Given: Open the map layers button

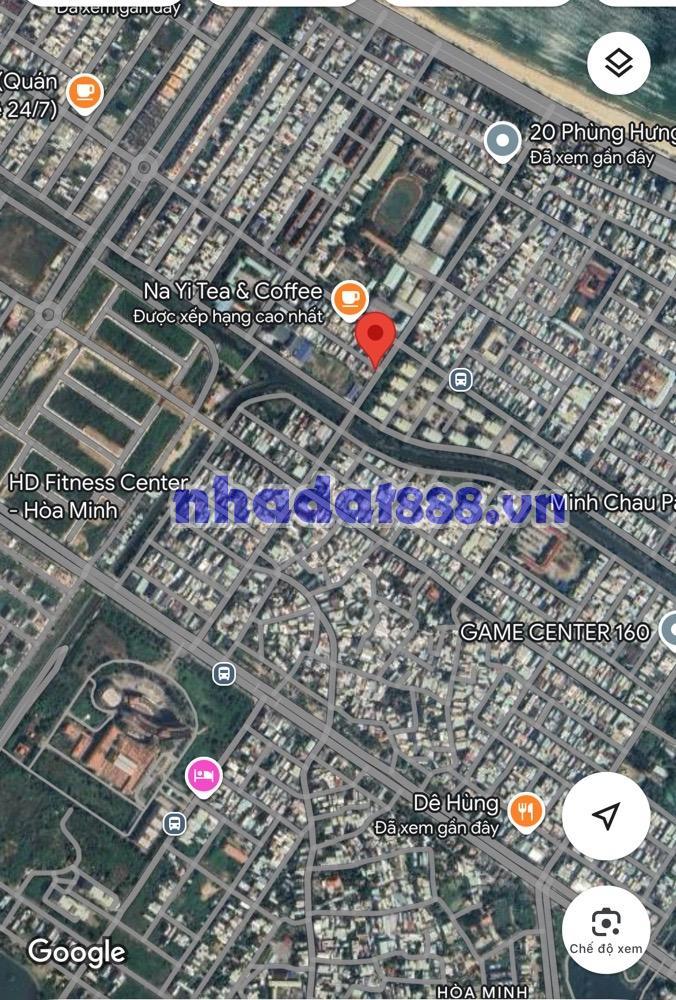Looking at the screenshot, I should tap(619, 63).
